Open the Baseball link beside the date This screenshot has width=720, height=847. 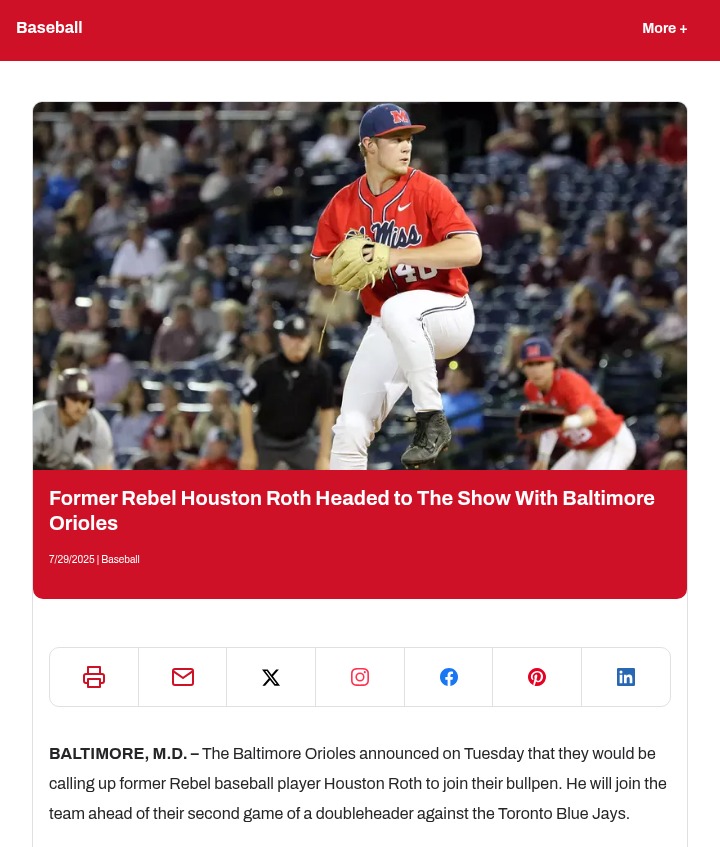(120, 560)
